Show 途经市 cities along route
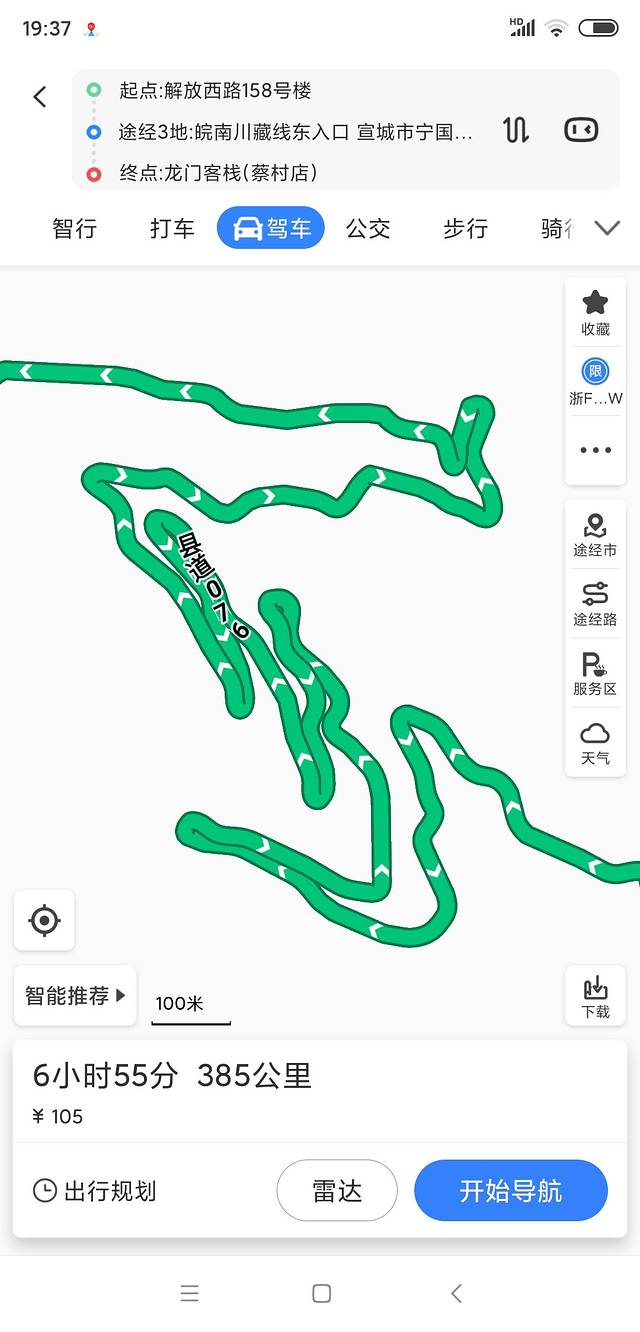Image resolution: width=640 pixels, height=1332 pixels. pyautogui.click(x=595, y=535)
